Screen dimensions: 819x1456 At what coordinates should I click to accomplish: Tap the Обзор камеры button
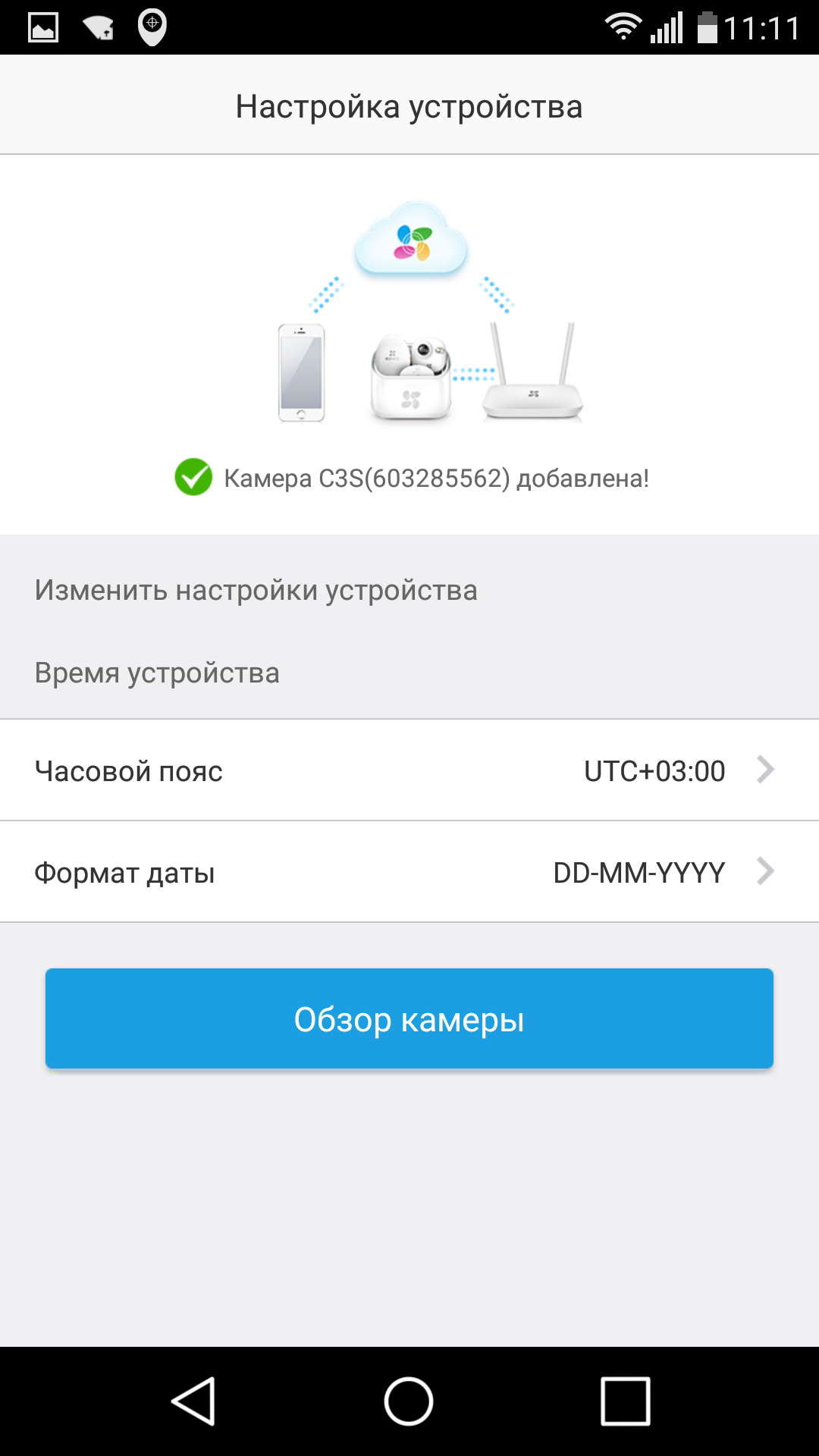(409, 1018)
